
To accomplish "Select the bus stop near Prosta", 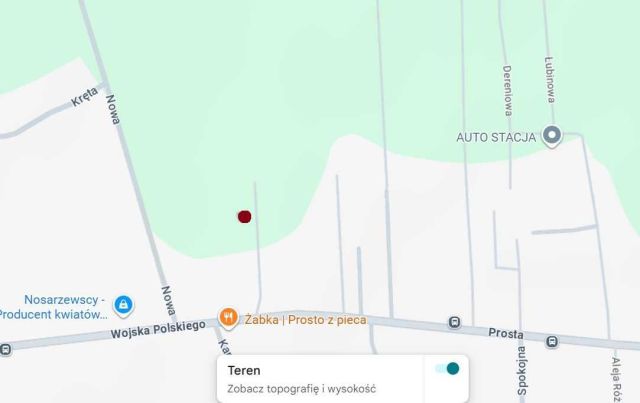I will point(454,323).
